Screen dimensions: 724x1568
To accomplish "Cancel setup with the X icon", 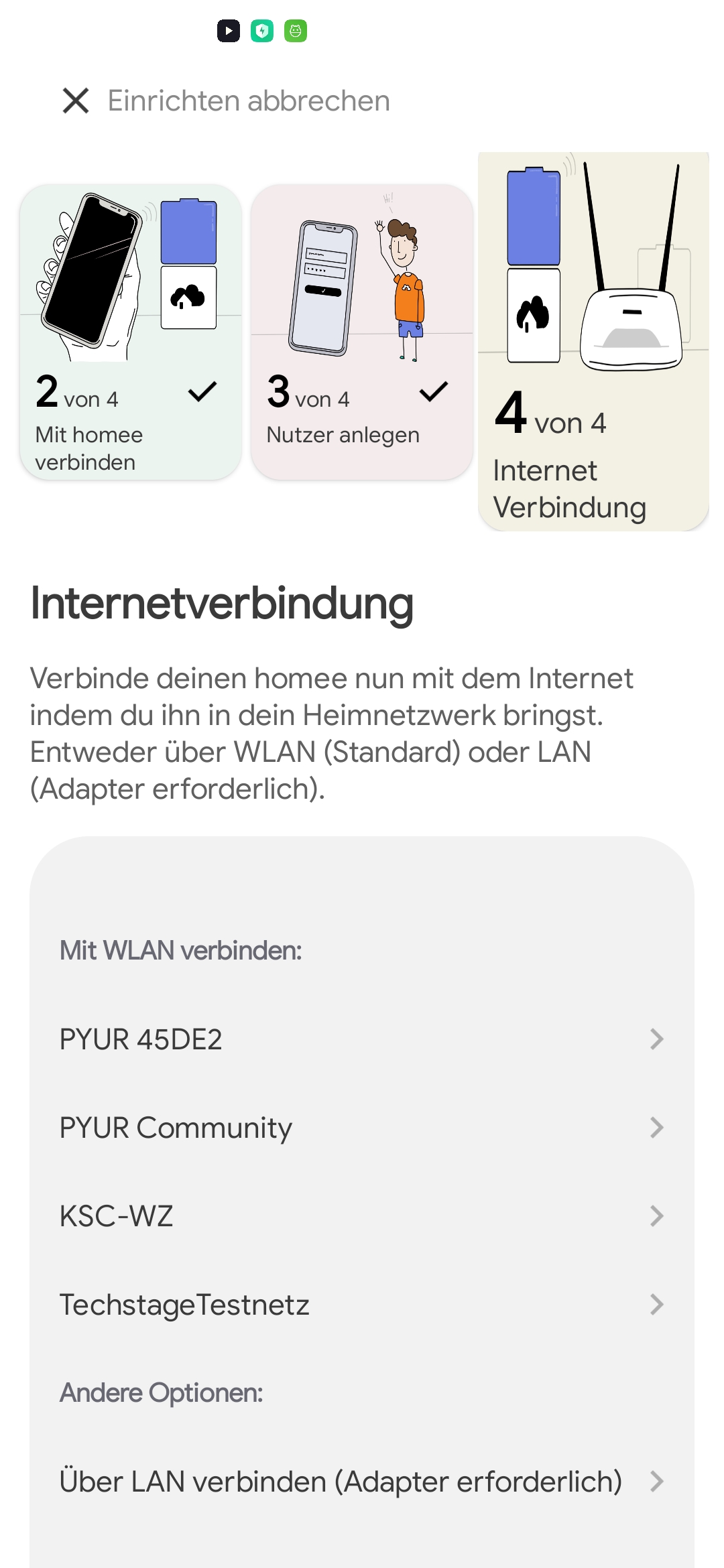I will (x=76, y=101).
